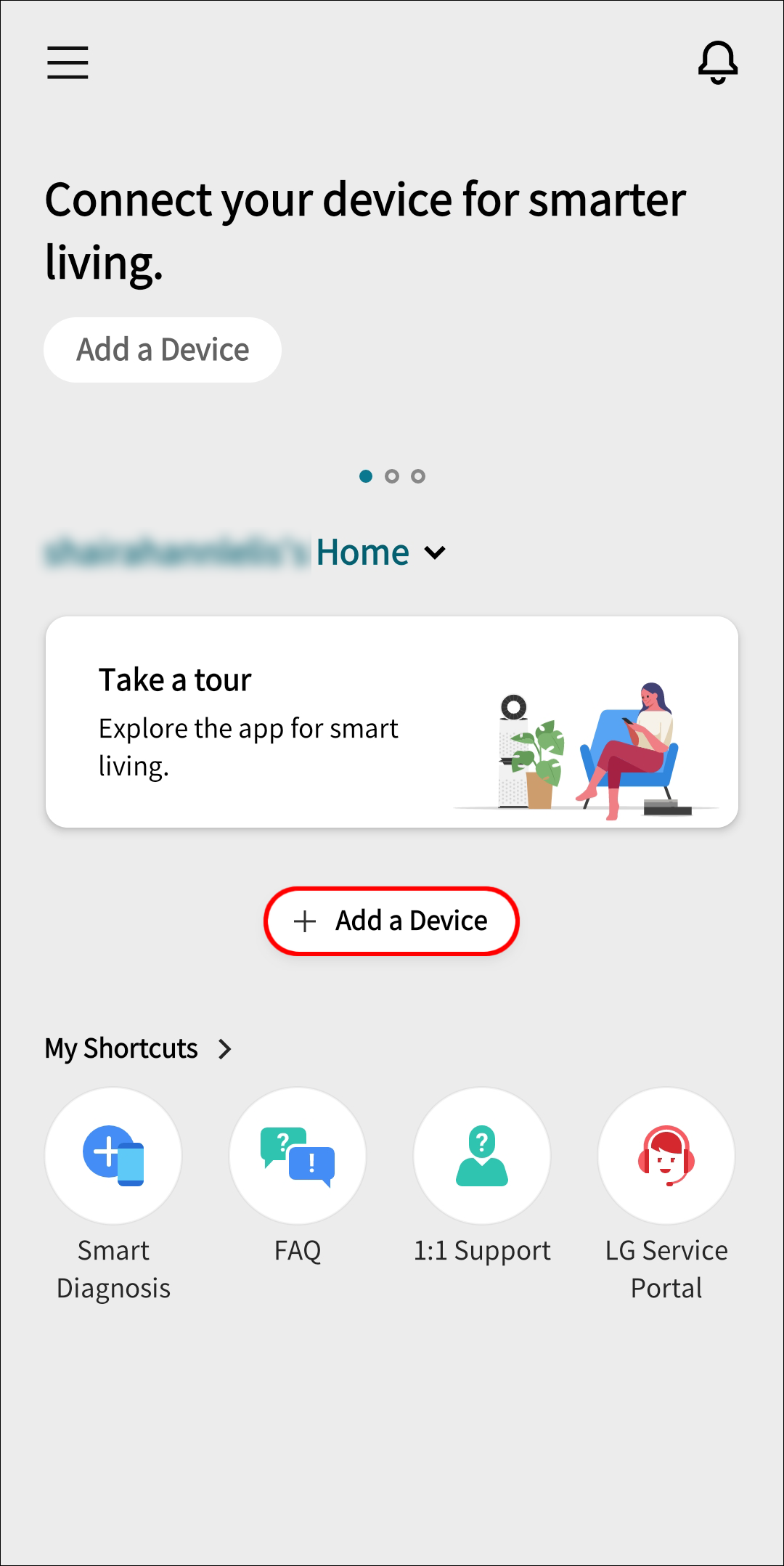Viewport: 784px width, 1566px height.
Task: Select the second banner page dot
Action: point(392,476)
